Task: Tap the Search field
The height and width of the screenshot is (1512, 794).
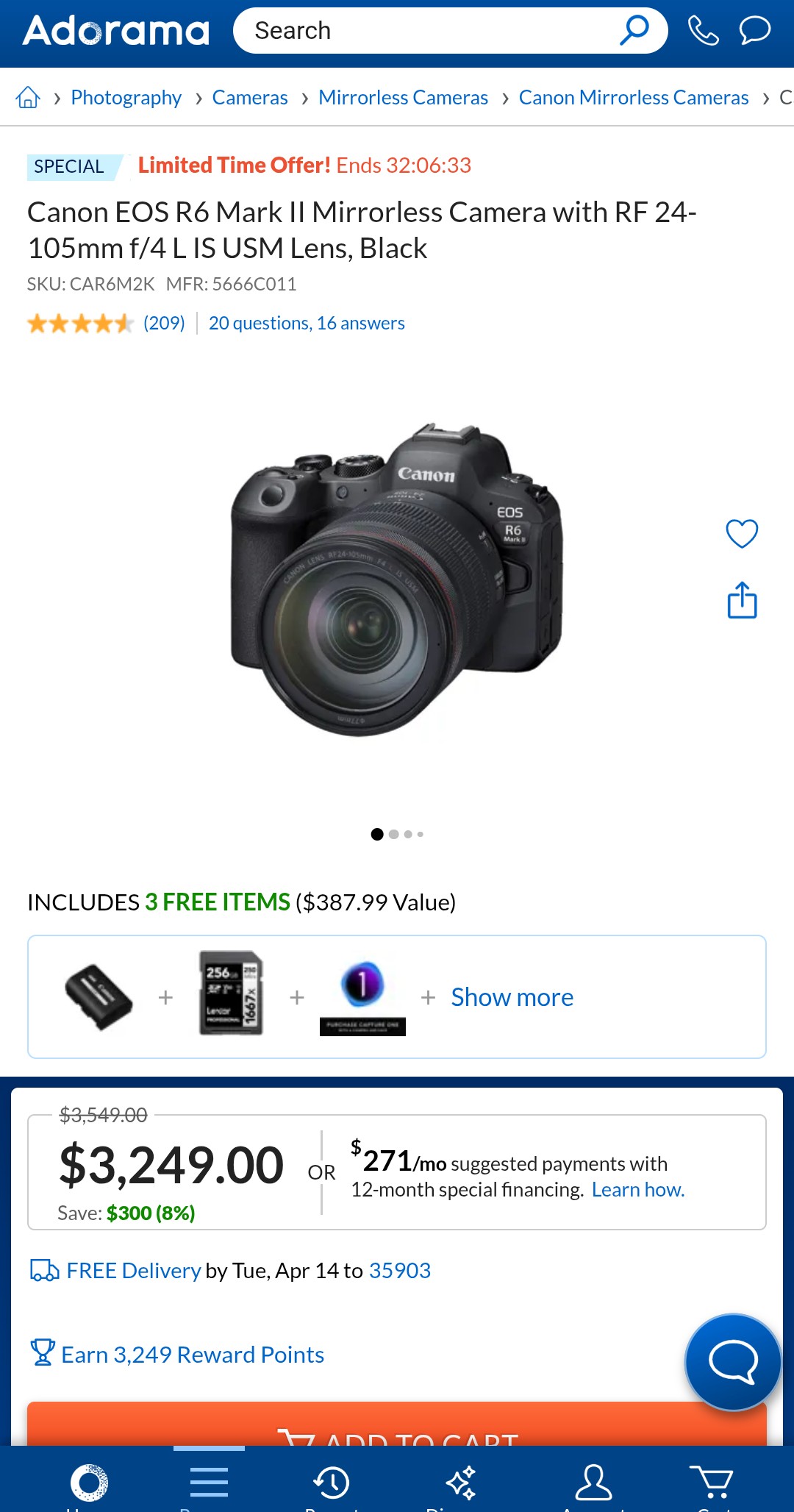Action: [x=426, y=31]
